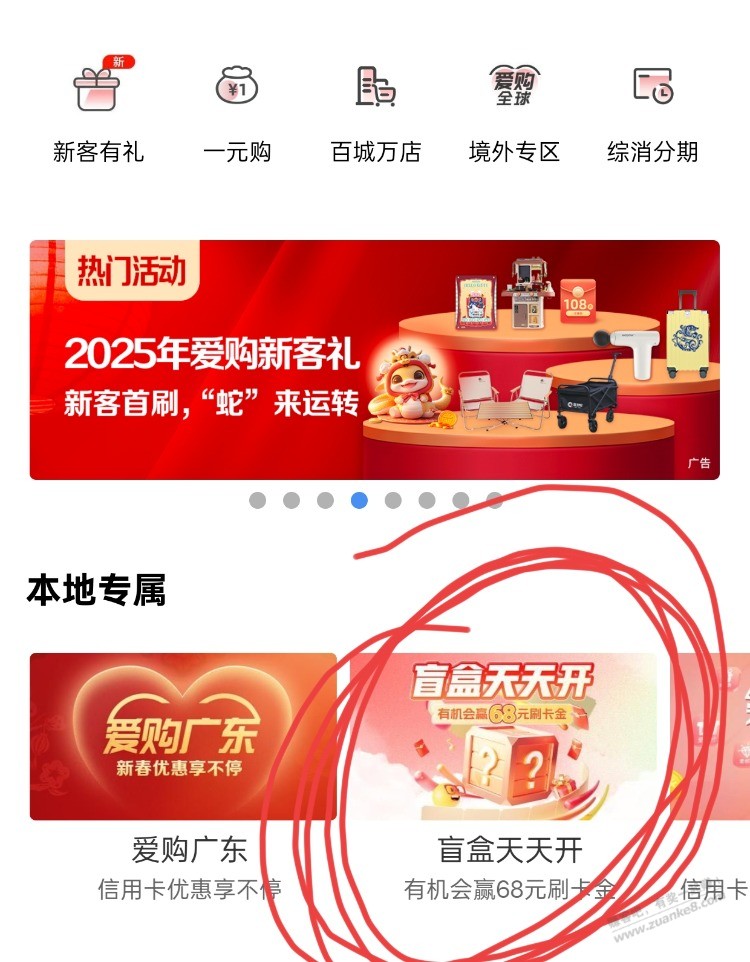Go to 百城万店 section
Viewport: 750px width, 962px height.
tap(375, 110)
